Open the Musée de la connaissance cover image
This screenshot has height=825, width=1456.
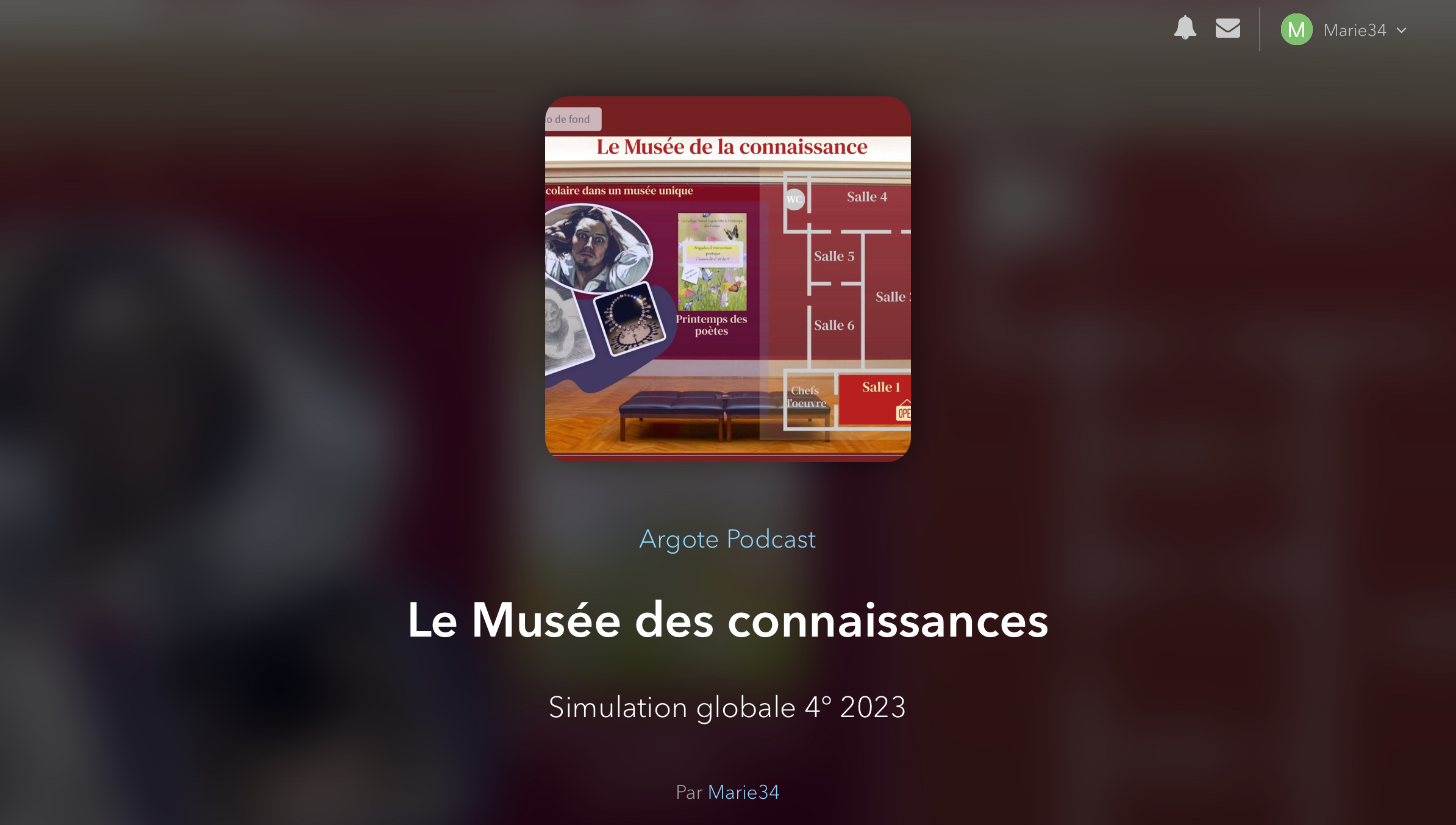point(727,279)
